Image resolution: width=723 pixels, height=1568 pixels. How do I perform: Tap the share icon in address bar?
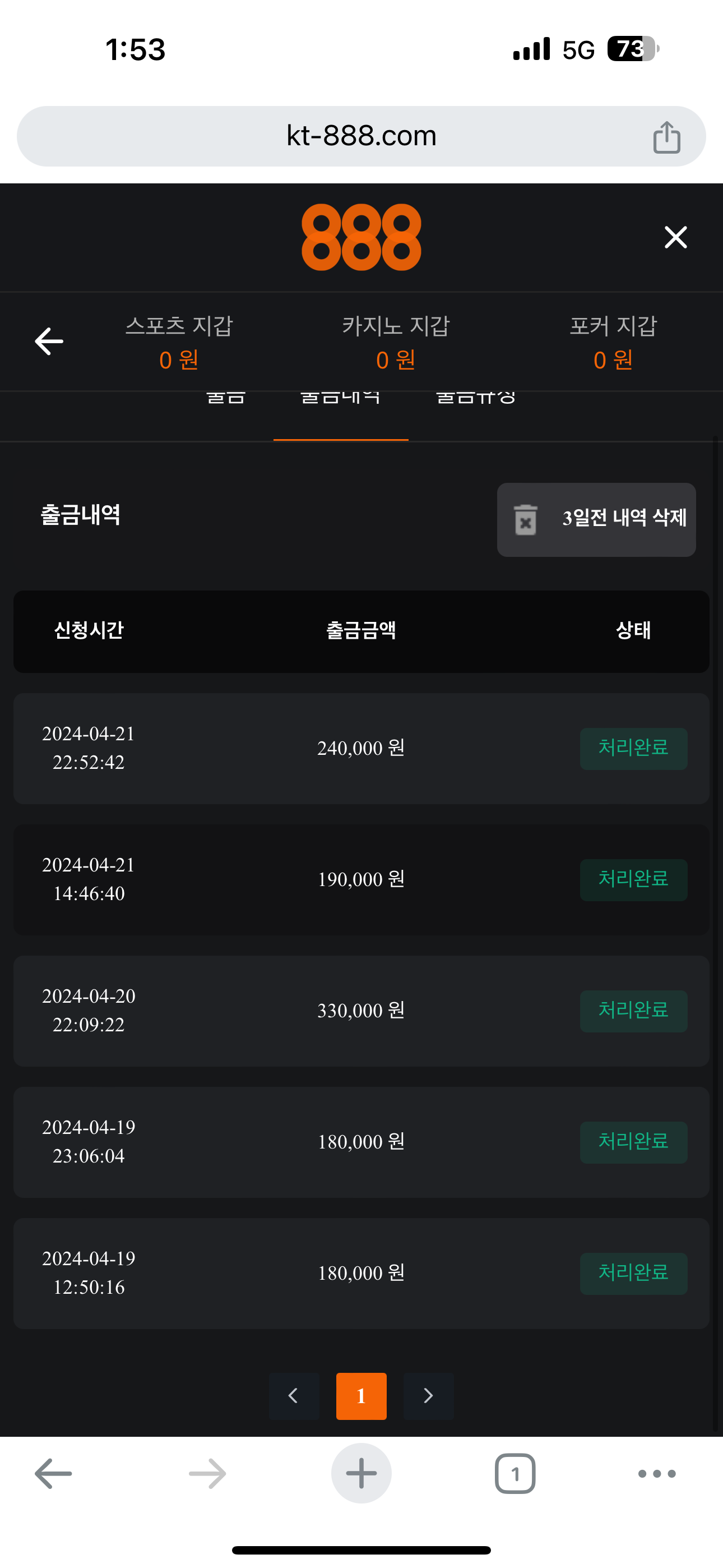(666, 137)
